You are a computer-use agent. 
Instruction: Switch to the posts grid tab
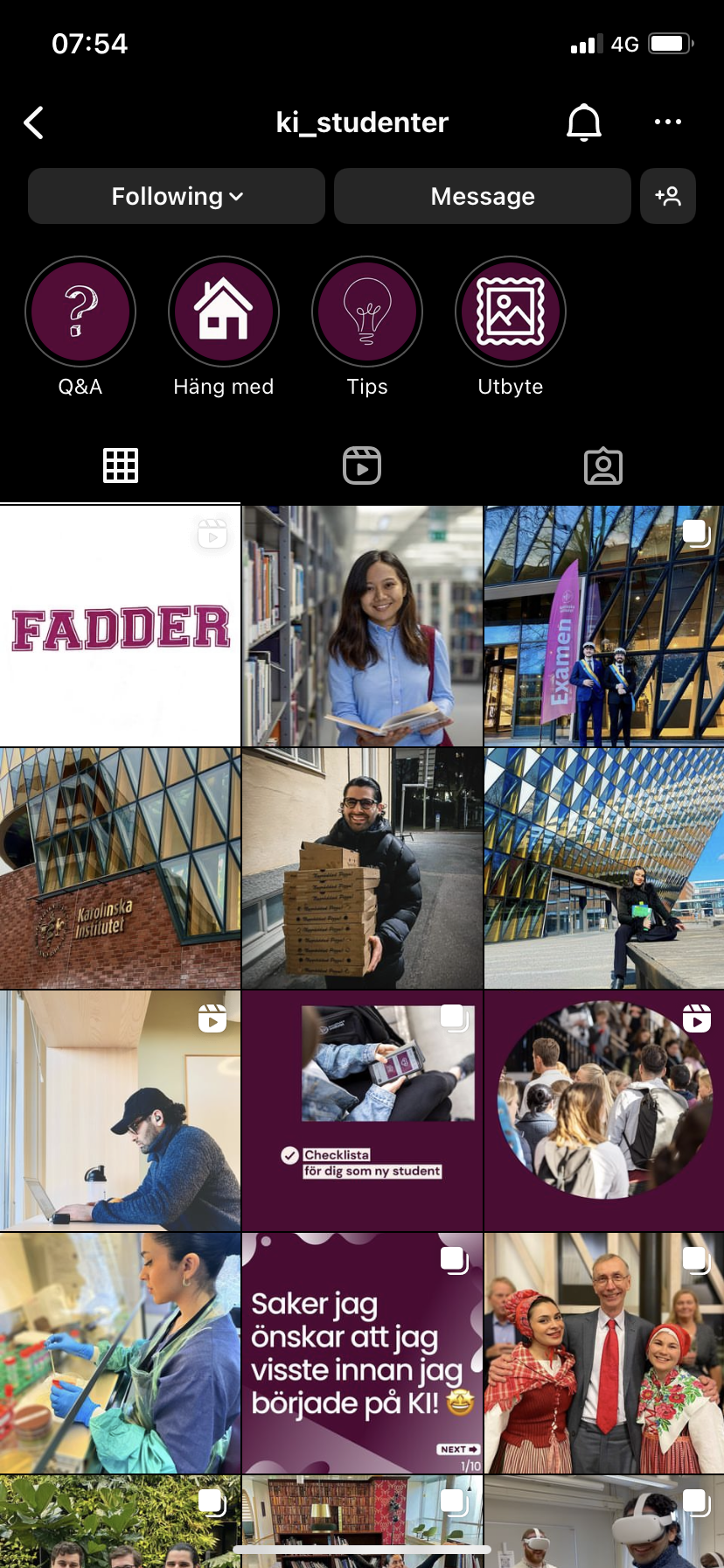point(121,465)
